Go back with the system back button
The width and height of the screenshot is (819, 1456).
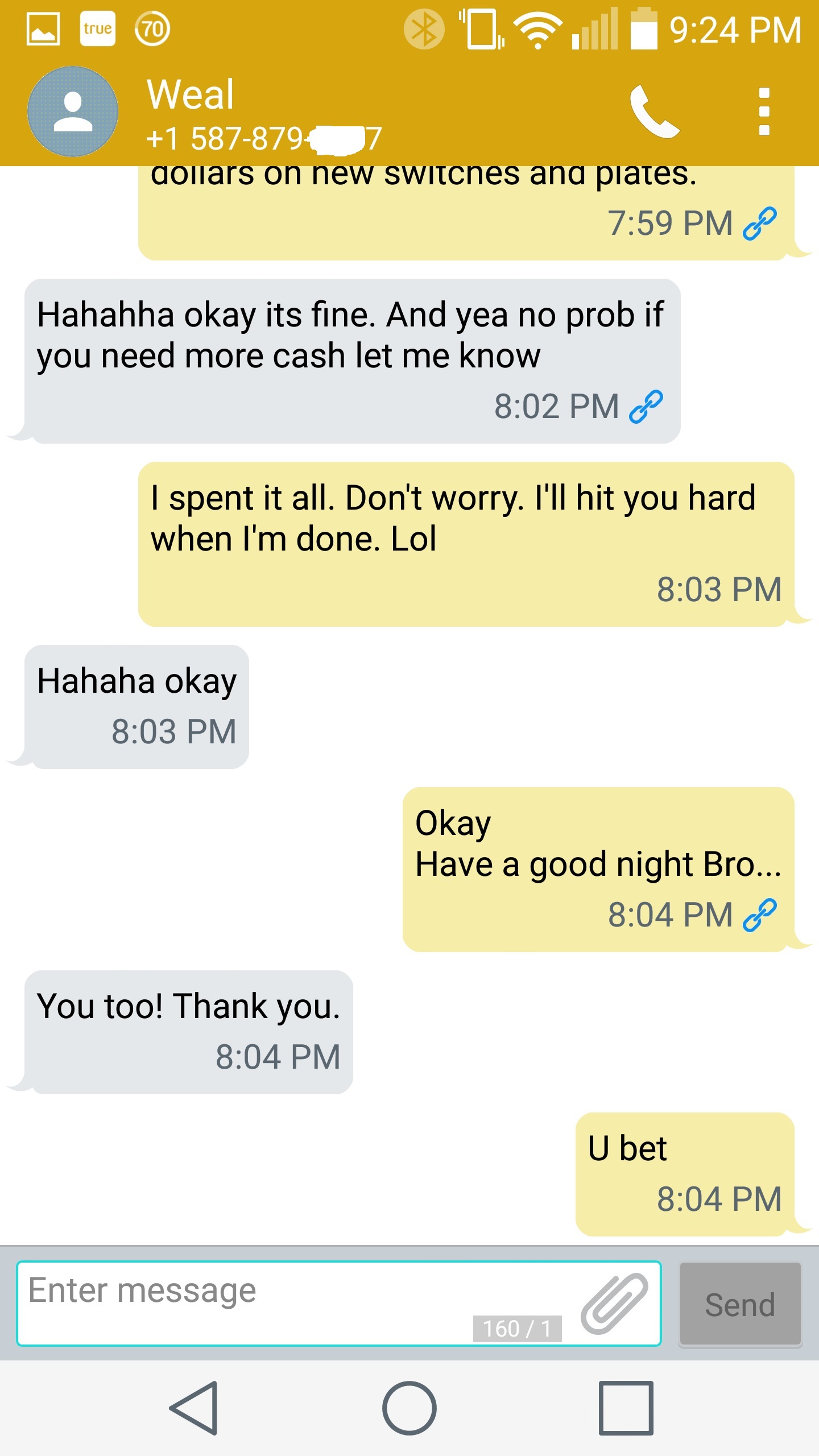point(195,1408)
